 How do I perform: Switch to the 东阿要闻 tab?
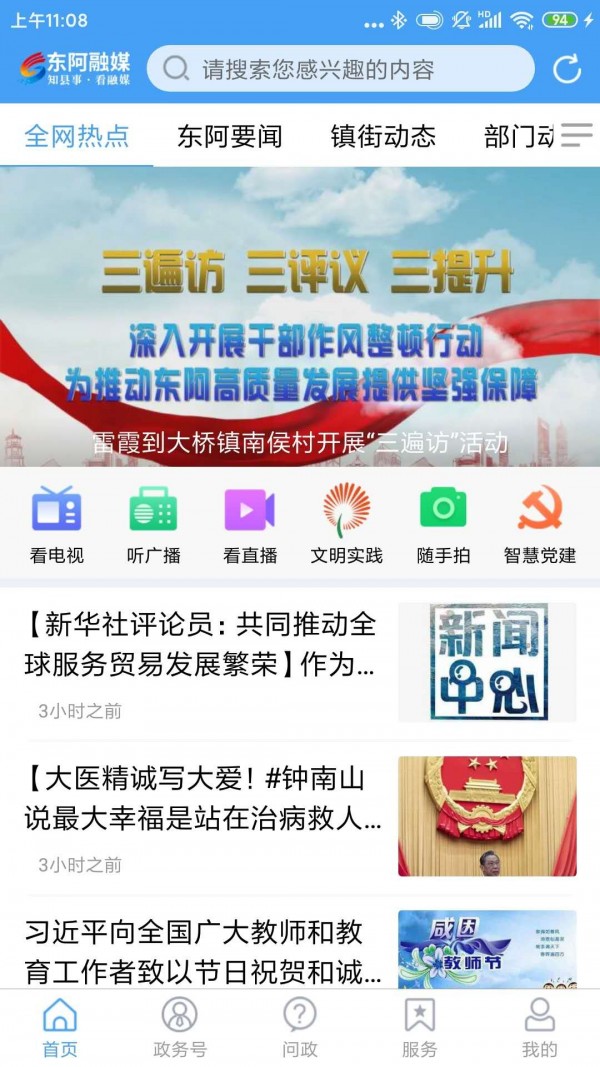(x=230, y=136)
